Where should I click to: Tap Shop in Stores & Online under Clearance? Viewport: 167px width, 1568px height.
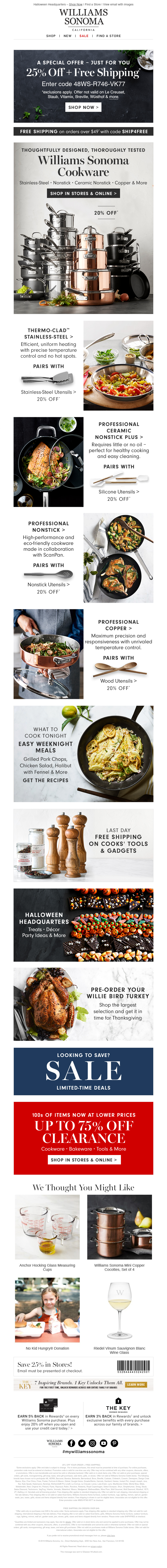click(83, 1160)
